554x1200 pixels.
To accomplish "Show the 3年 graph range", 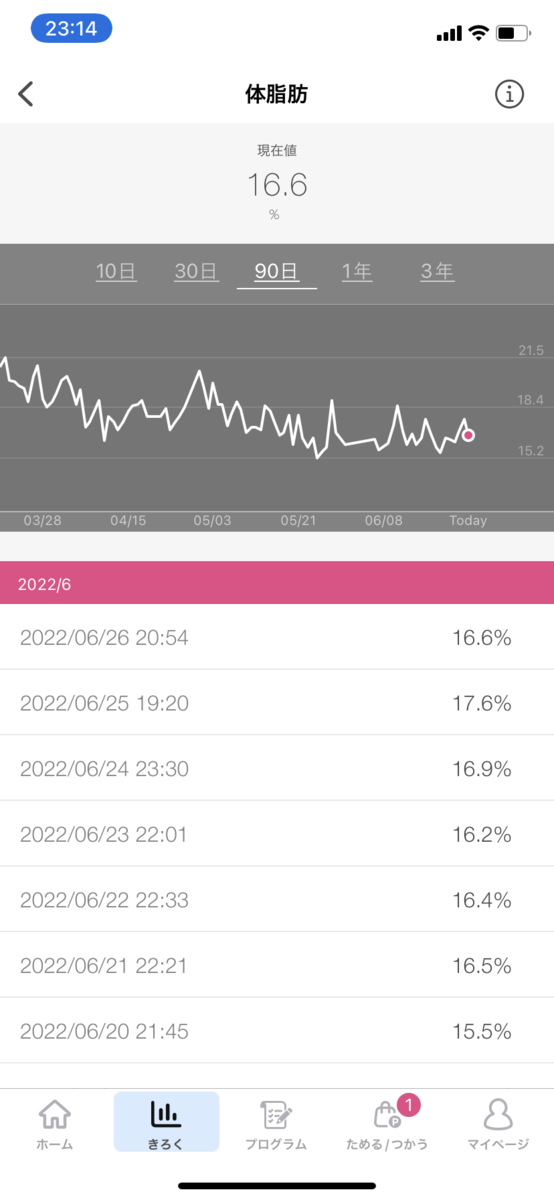I will point(437,271).
